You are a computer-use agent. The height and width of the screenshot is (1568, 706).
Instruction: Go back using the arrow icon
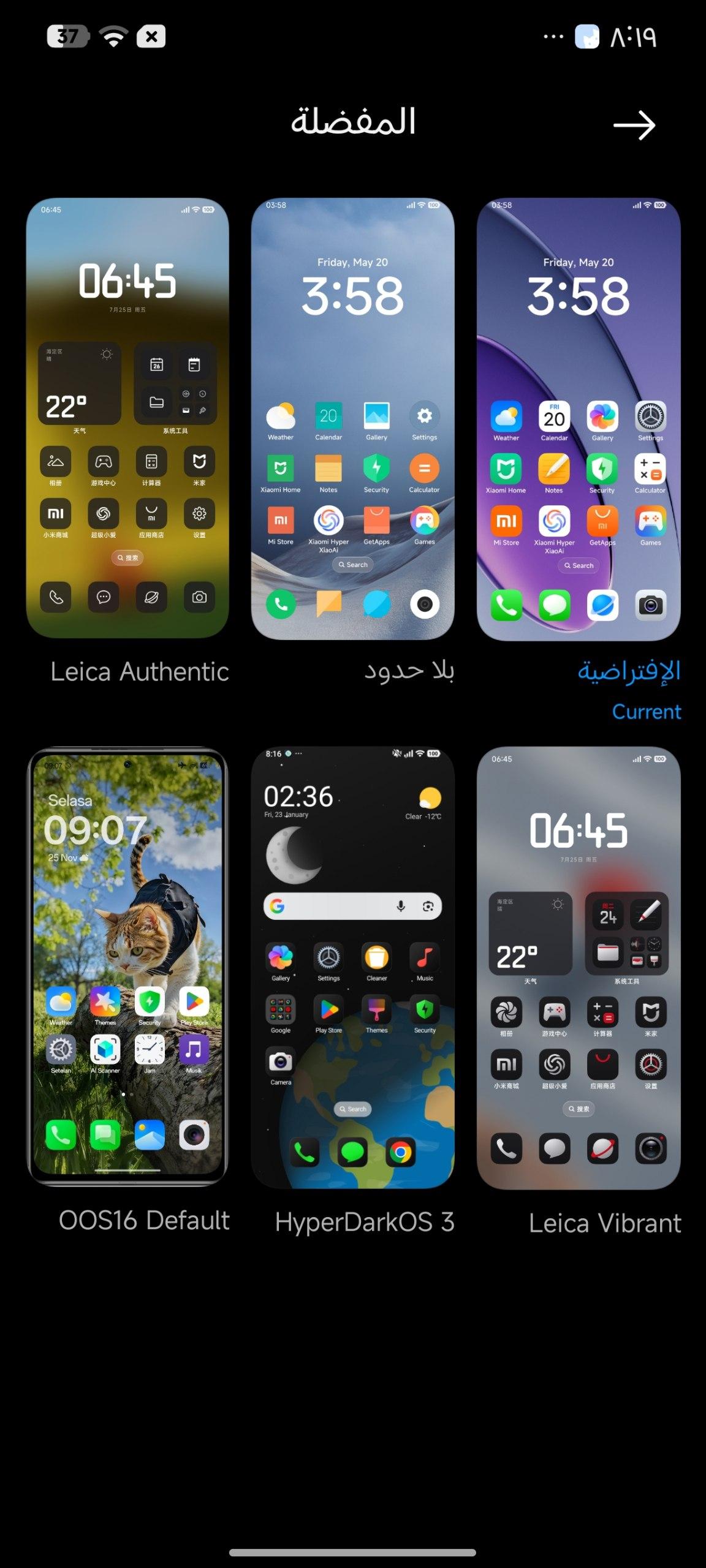[x=634, y=125]
